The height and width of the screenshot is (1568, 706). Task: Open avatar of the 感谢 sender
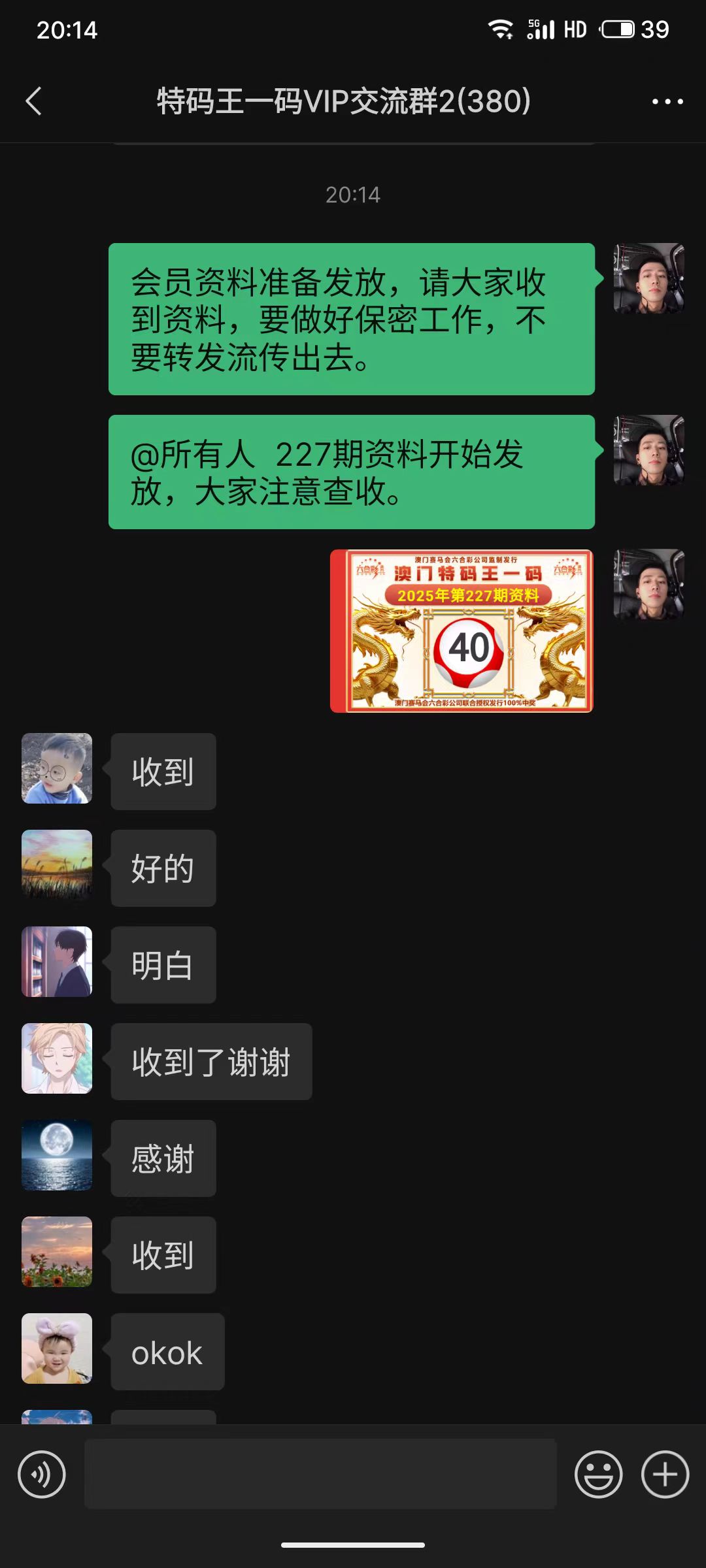(57, 1155)
